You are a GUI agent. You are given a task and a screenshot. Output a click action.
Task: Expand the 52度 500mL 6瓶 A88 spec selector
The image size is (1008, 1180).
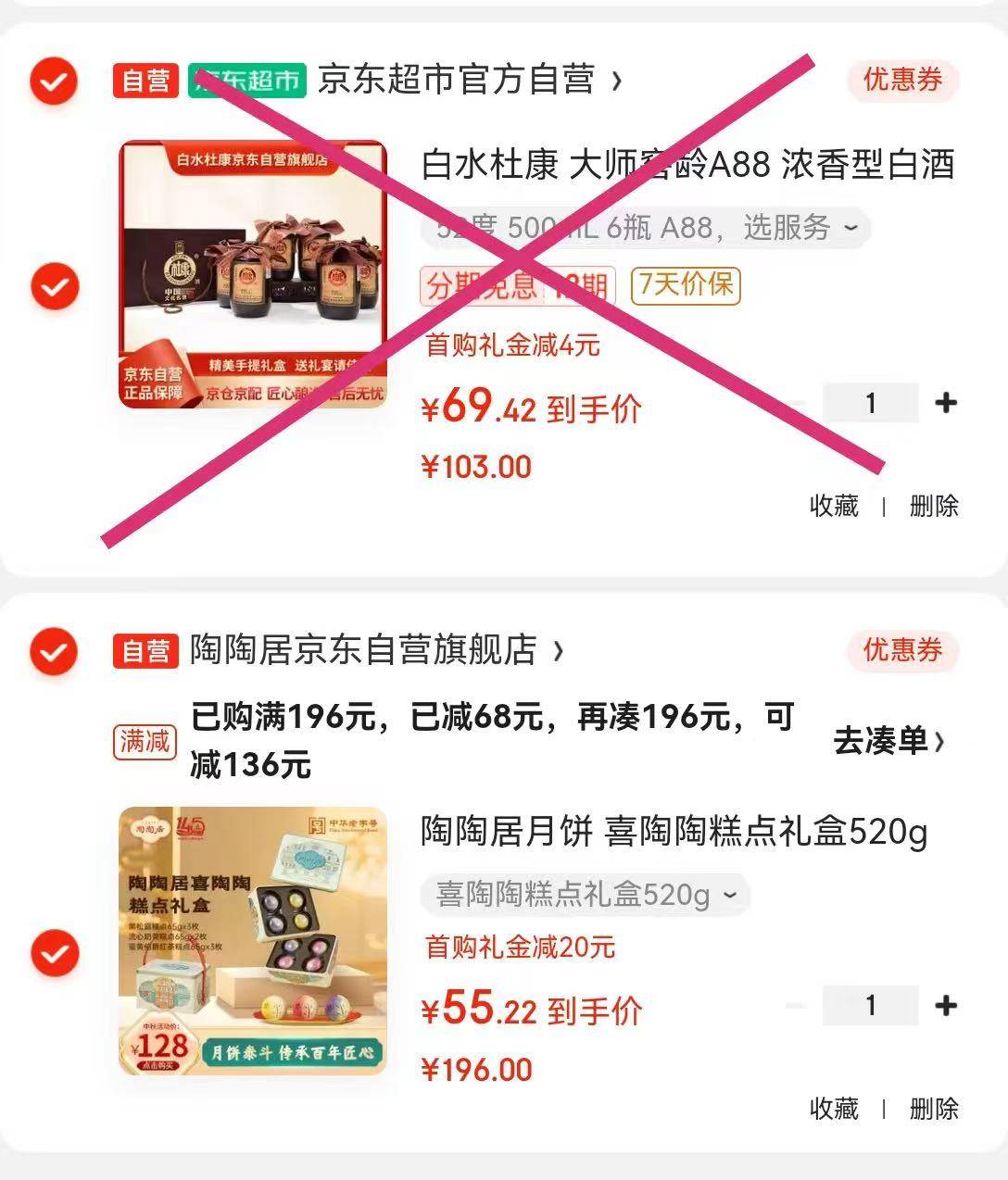(x=646, y=228)
